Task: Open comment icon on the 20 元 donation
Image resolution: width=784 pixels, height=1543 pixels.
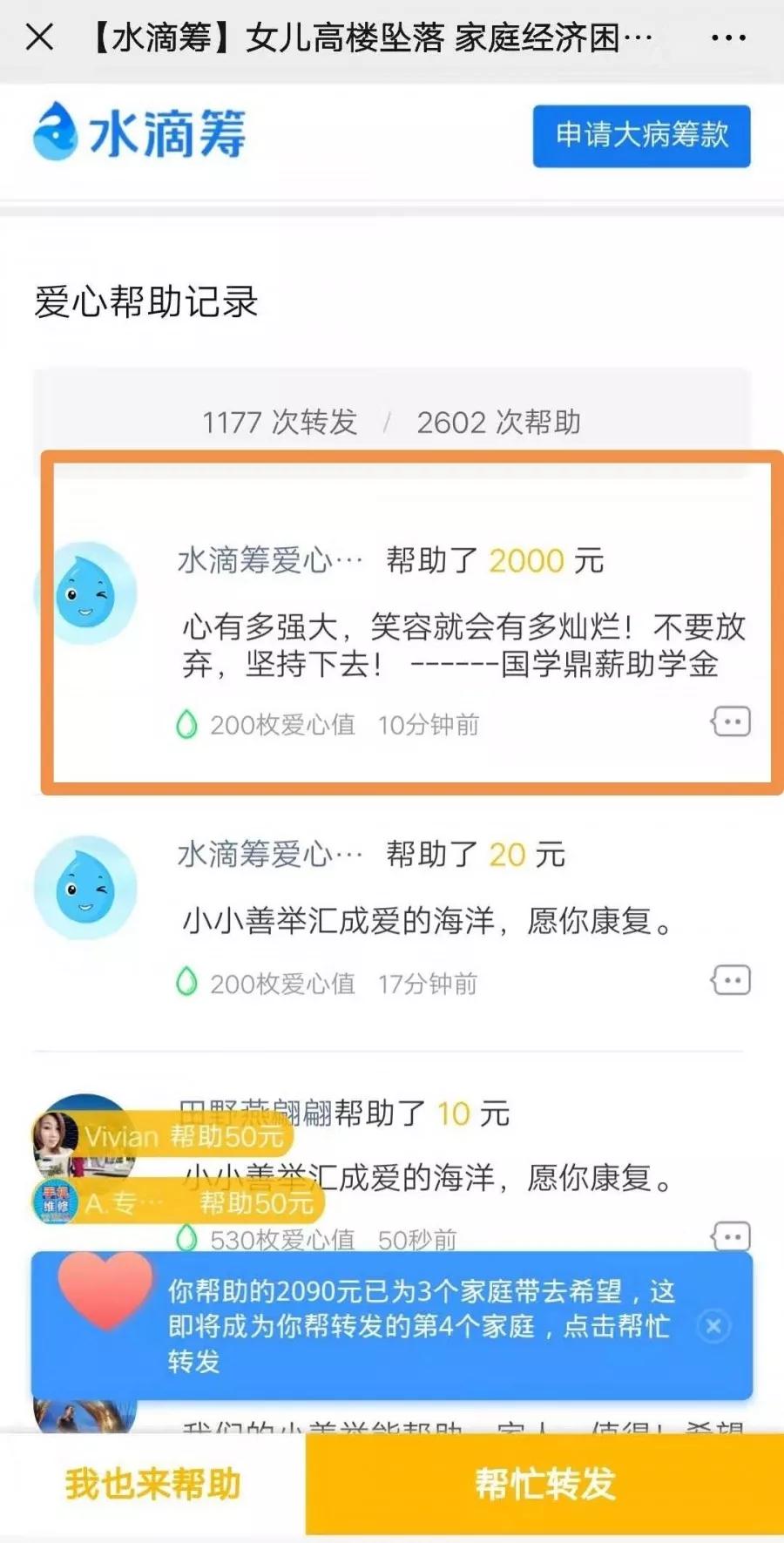Action: coord(731,980)
